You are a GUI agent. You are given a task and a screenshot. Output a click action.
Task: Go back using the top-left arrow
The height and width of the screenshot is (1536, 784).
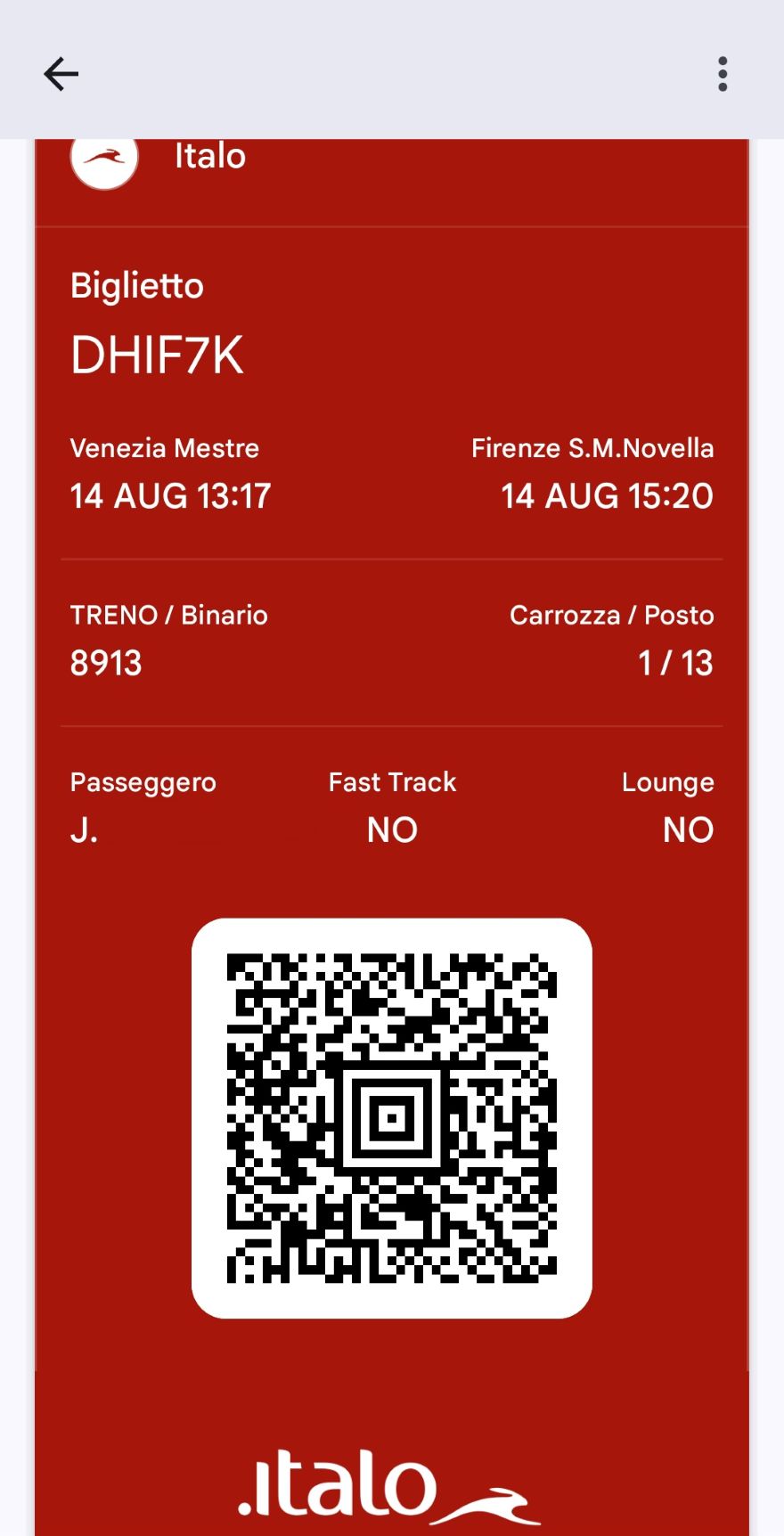[x=61, y=74]
